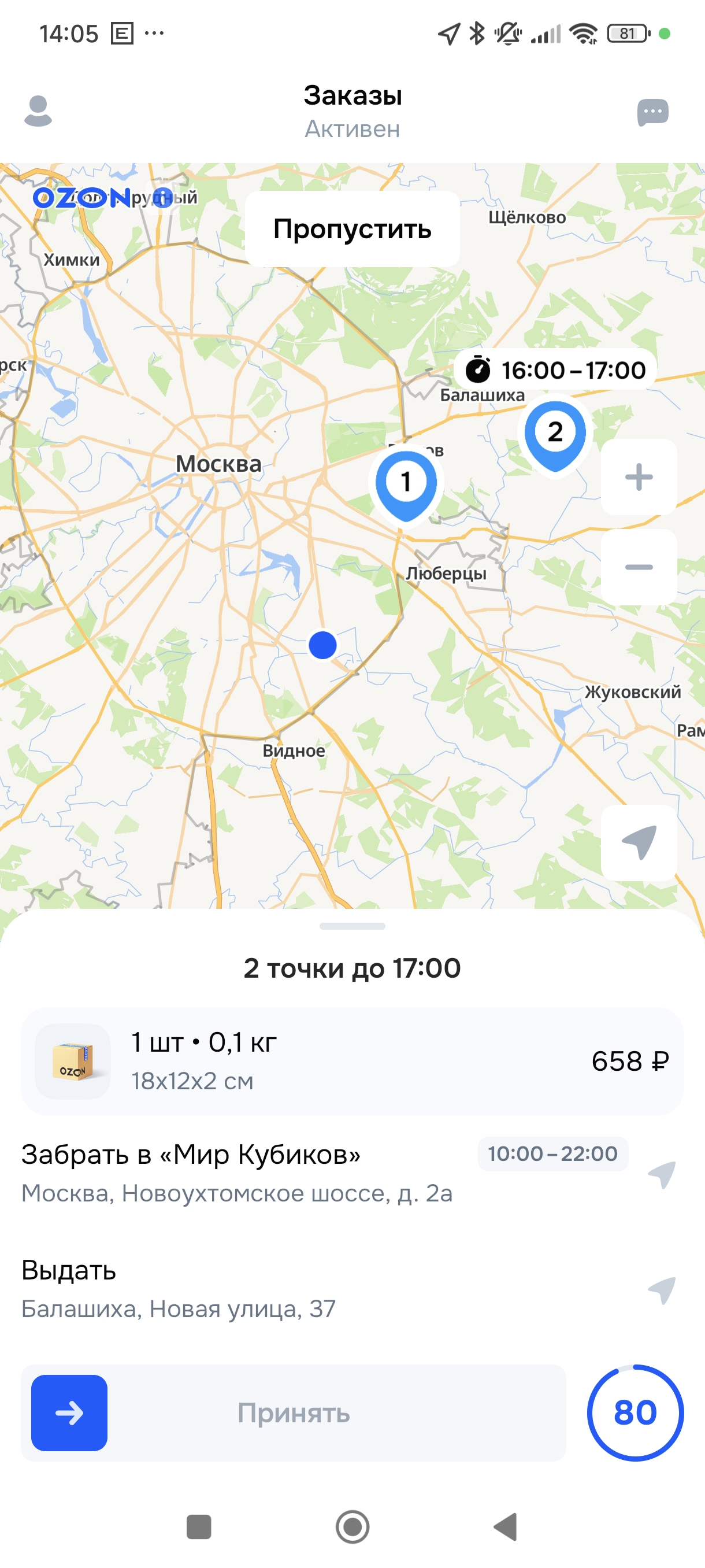Zoom out on the map
705x1568 pixels.
coord(639,567)
